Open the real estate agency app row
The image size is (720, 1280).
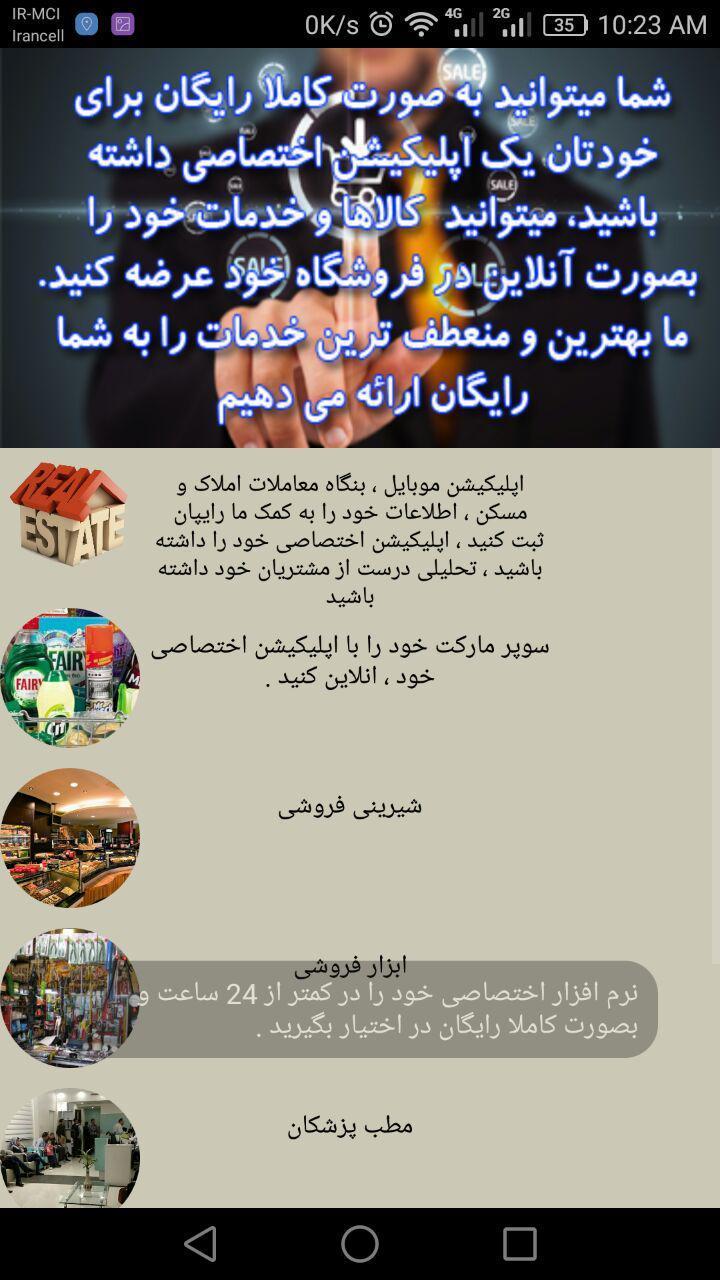[349, 540]
